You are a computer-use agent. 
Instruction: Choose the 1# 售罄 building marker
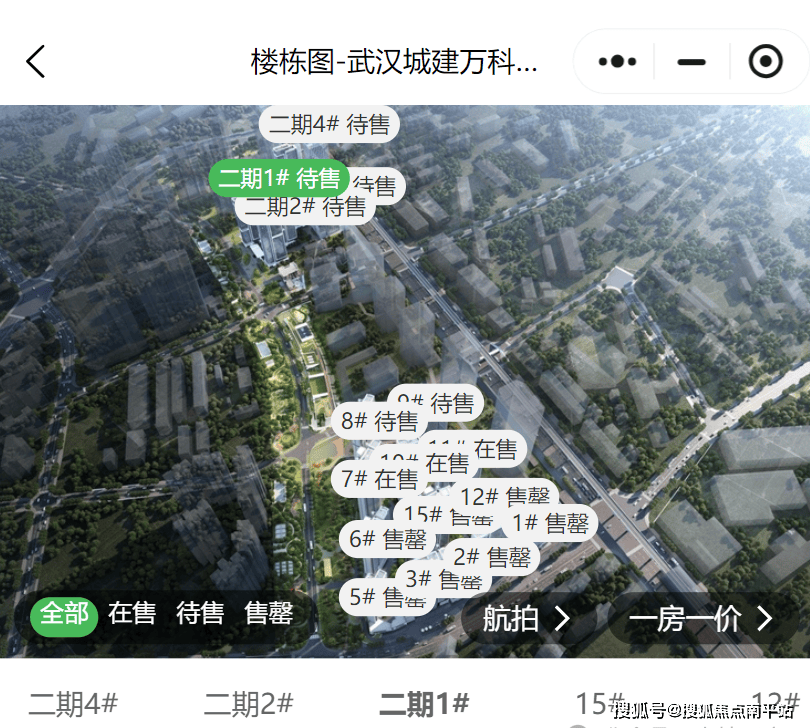tap(550, 523)
